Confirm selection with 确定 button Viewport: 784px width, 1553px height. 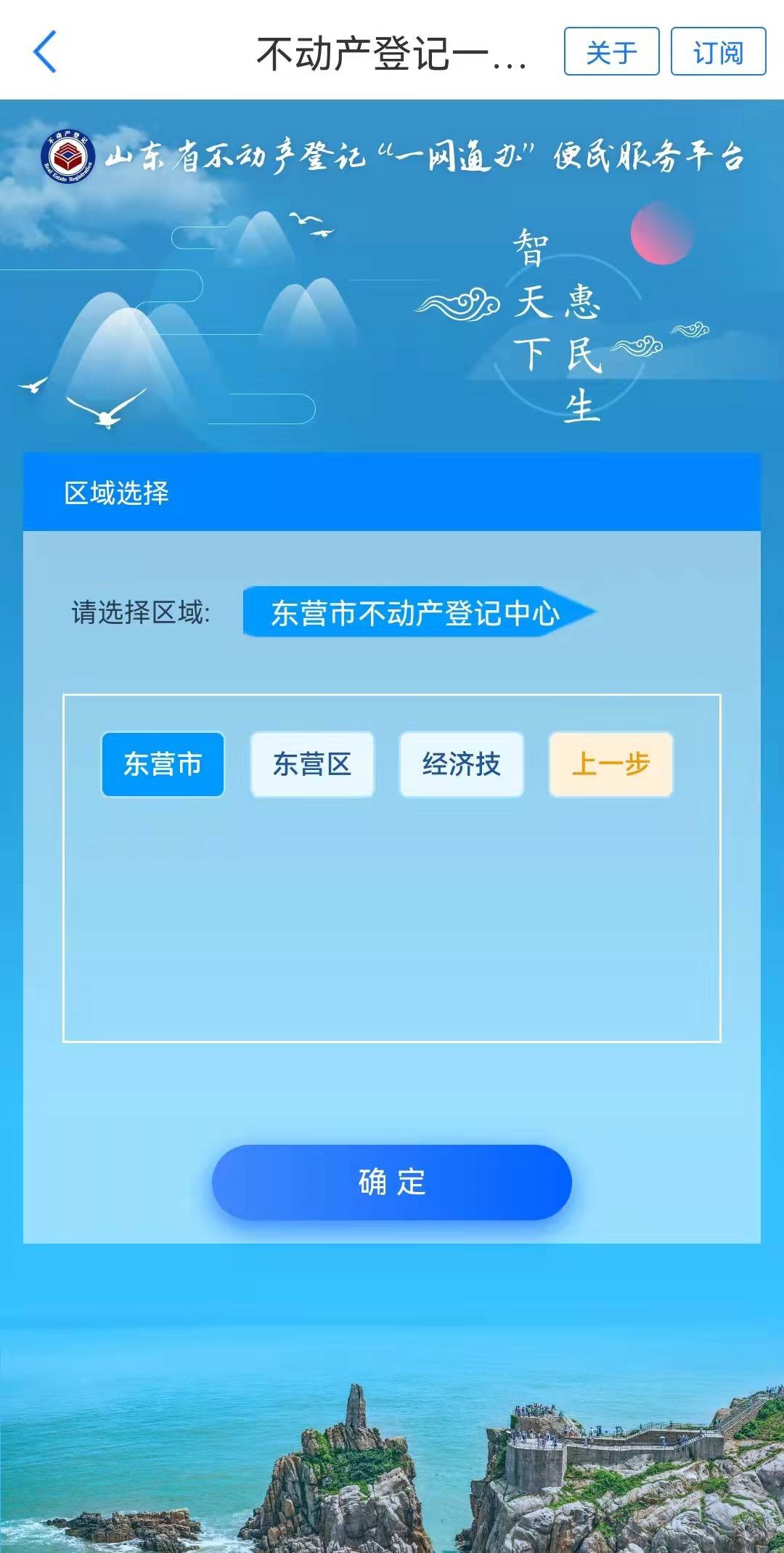[392, 1182]
